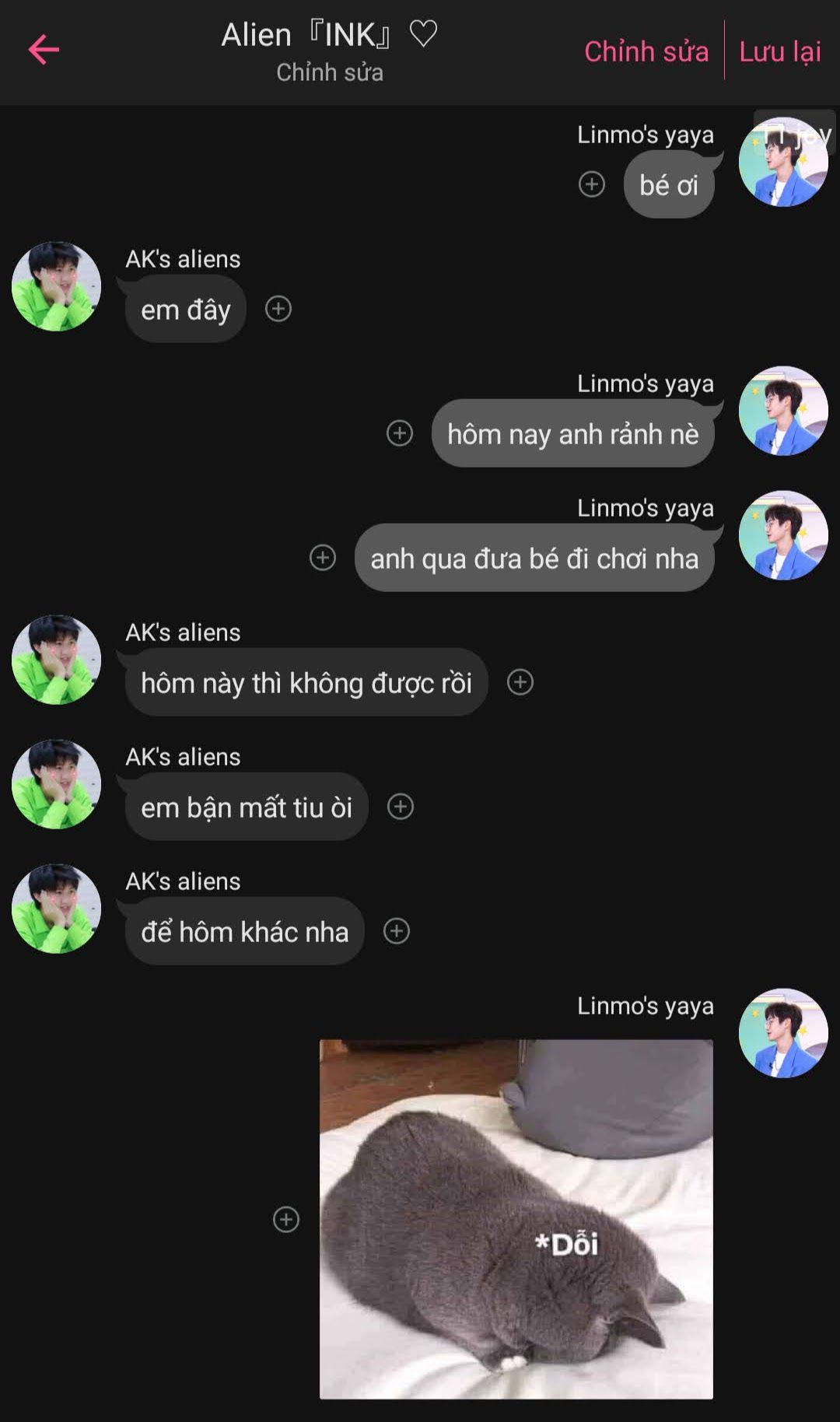The height and width of the screenshot is (1422, 840).
Task: Add after 'hôm nay anh rảnh nè' message
Action: [x=400, y=433]
